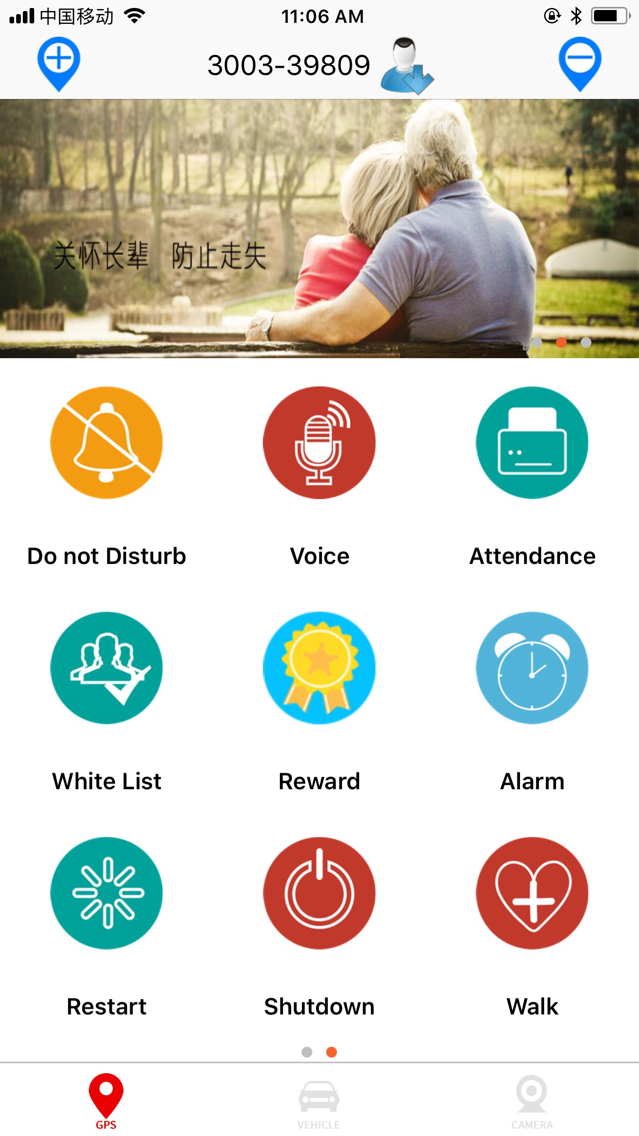The image size is (639, 1136).
Task: Open the Attendance feature
Action: (532, 443)
